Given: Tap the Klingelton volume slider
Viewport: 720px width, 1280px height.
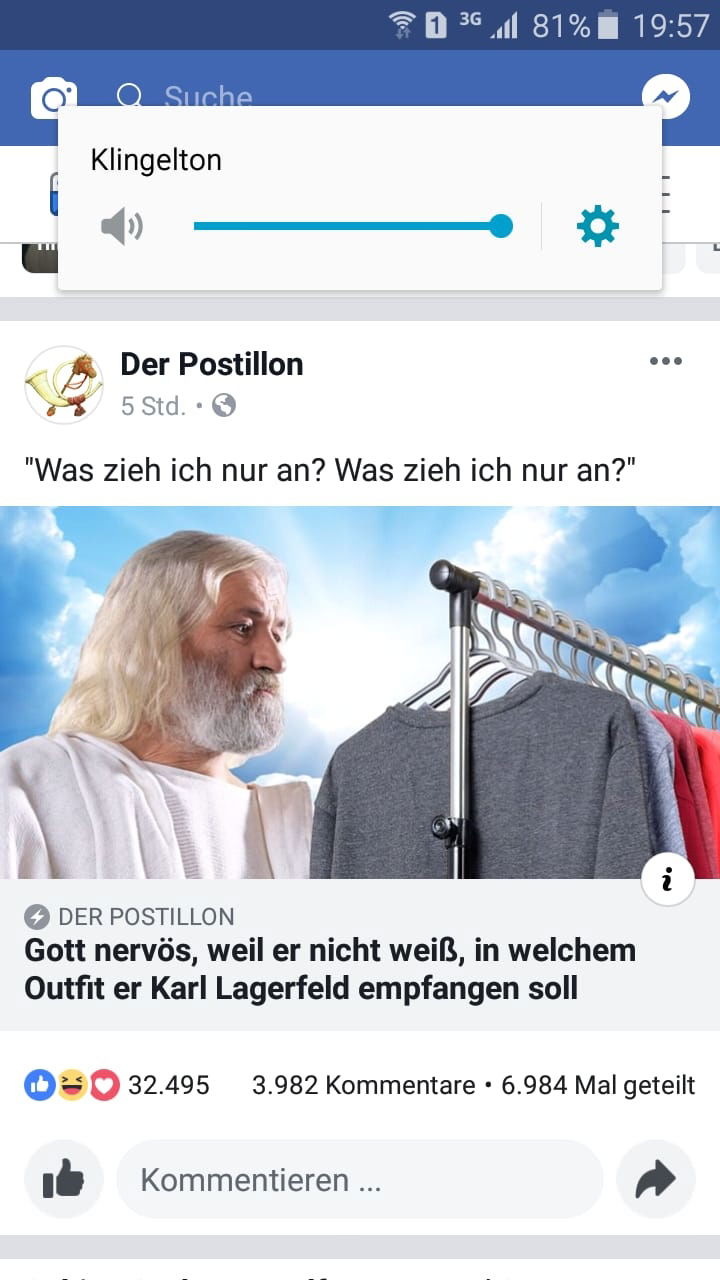Looking at the screenshot, I should (x=350, y=227).
